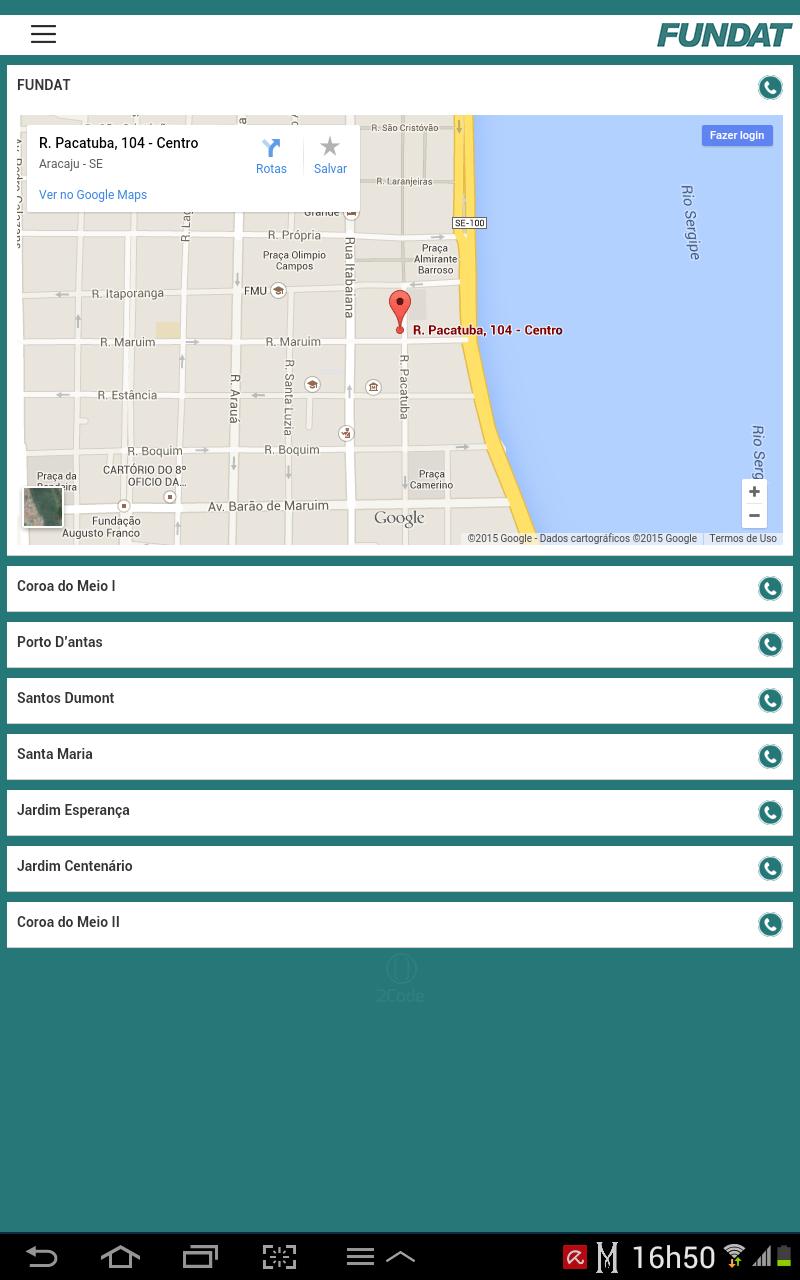
Task: Open the Ver no Google Maps link
Action: coord(93,195)
